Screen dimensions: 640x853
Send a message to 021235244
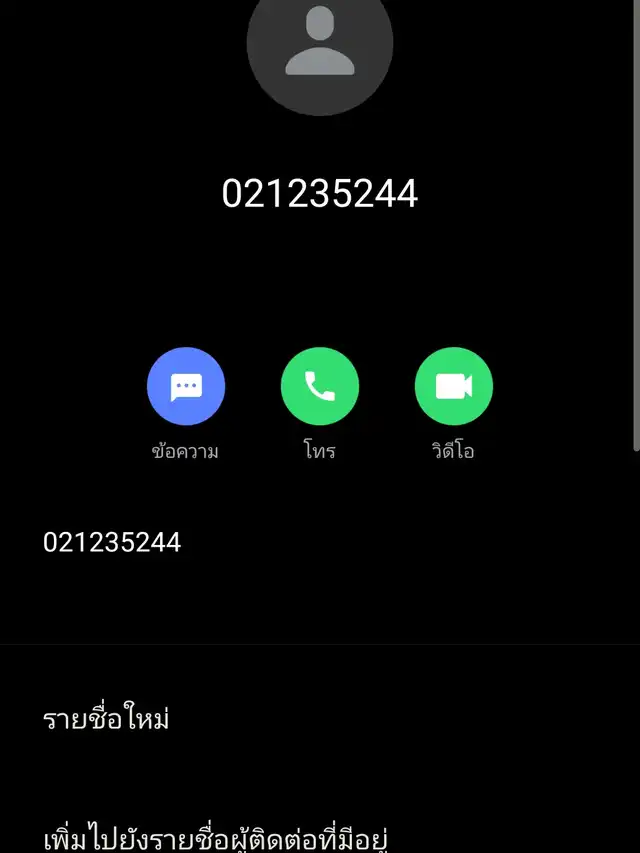[186, 386]
